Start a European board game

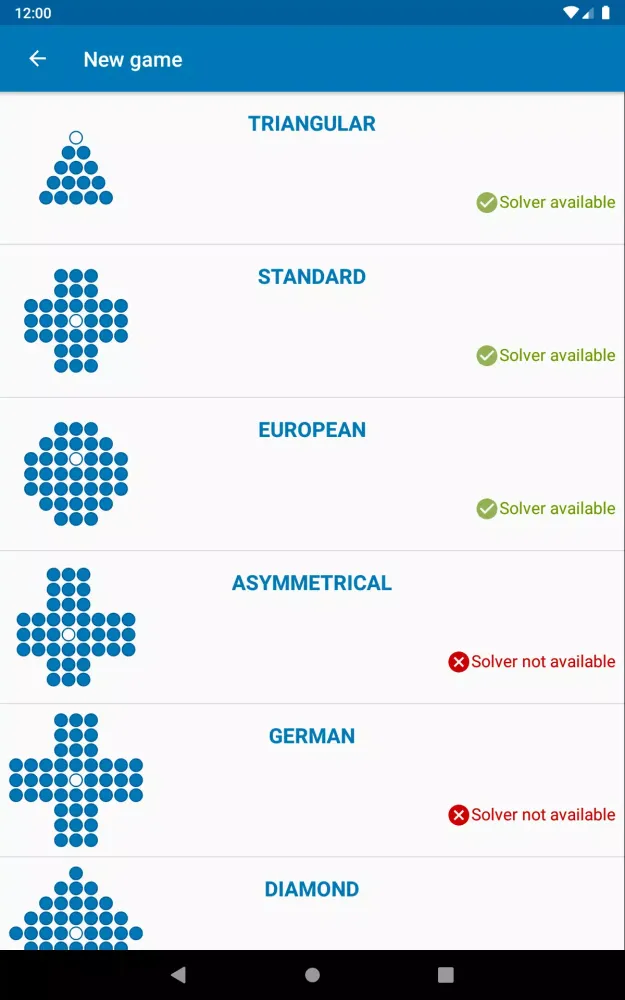click(x=312, y=473)
